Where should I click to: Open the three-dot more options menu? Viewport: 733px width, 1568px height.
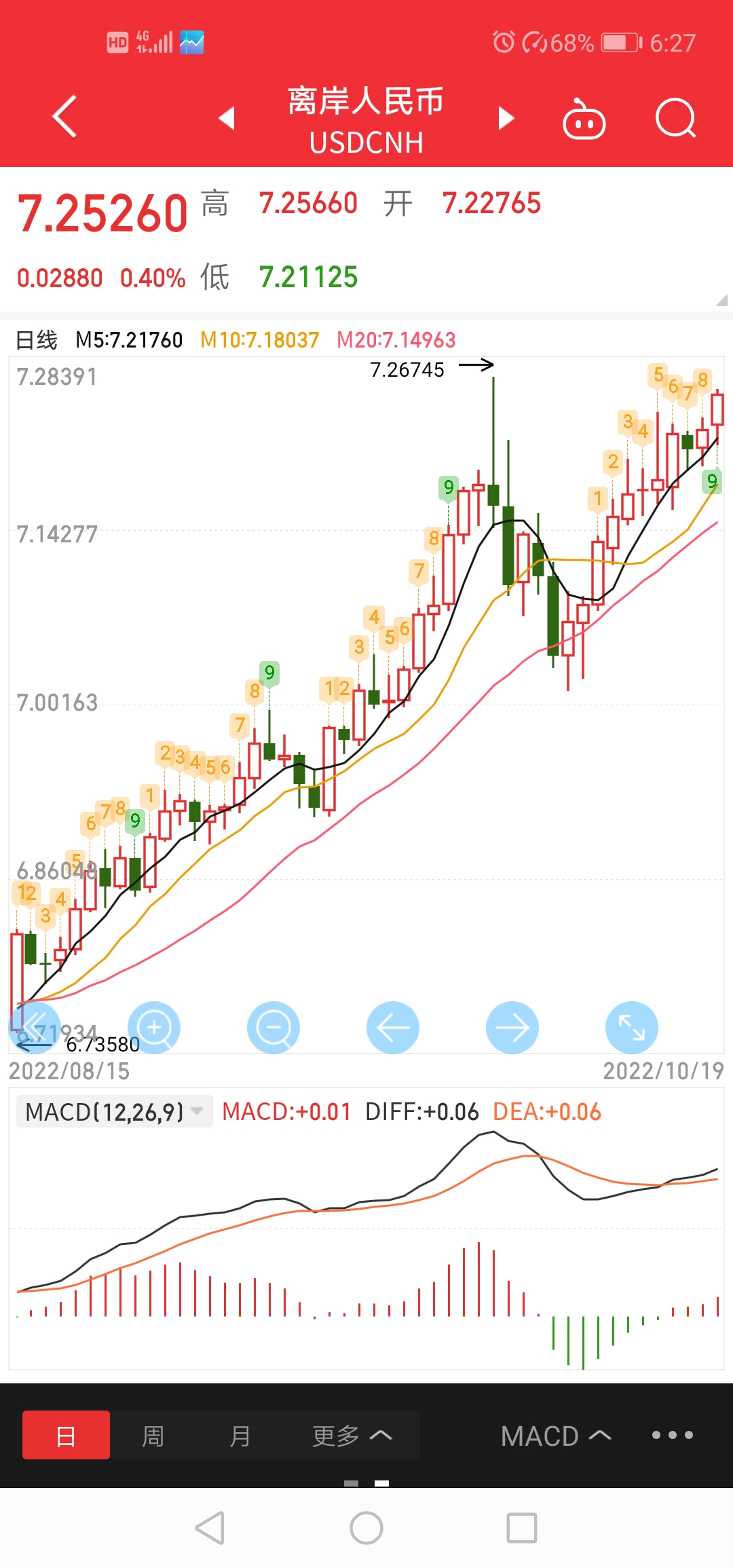[x=672, y=1435]
